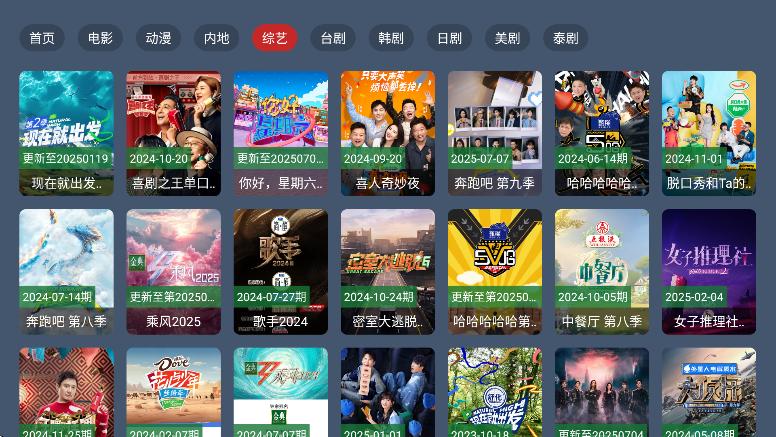
Task: Open 喜剧之王单口 show card
Action: (x=173, y=132)
